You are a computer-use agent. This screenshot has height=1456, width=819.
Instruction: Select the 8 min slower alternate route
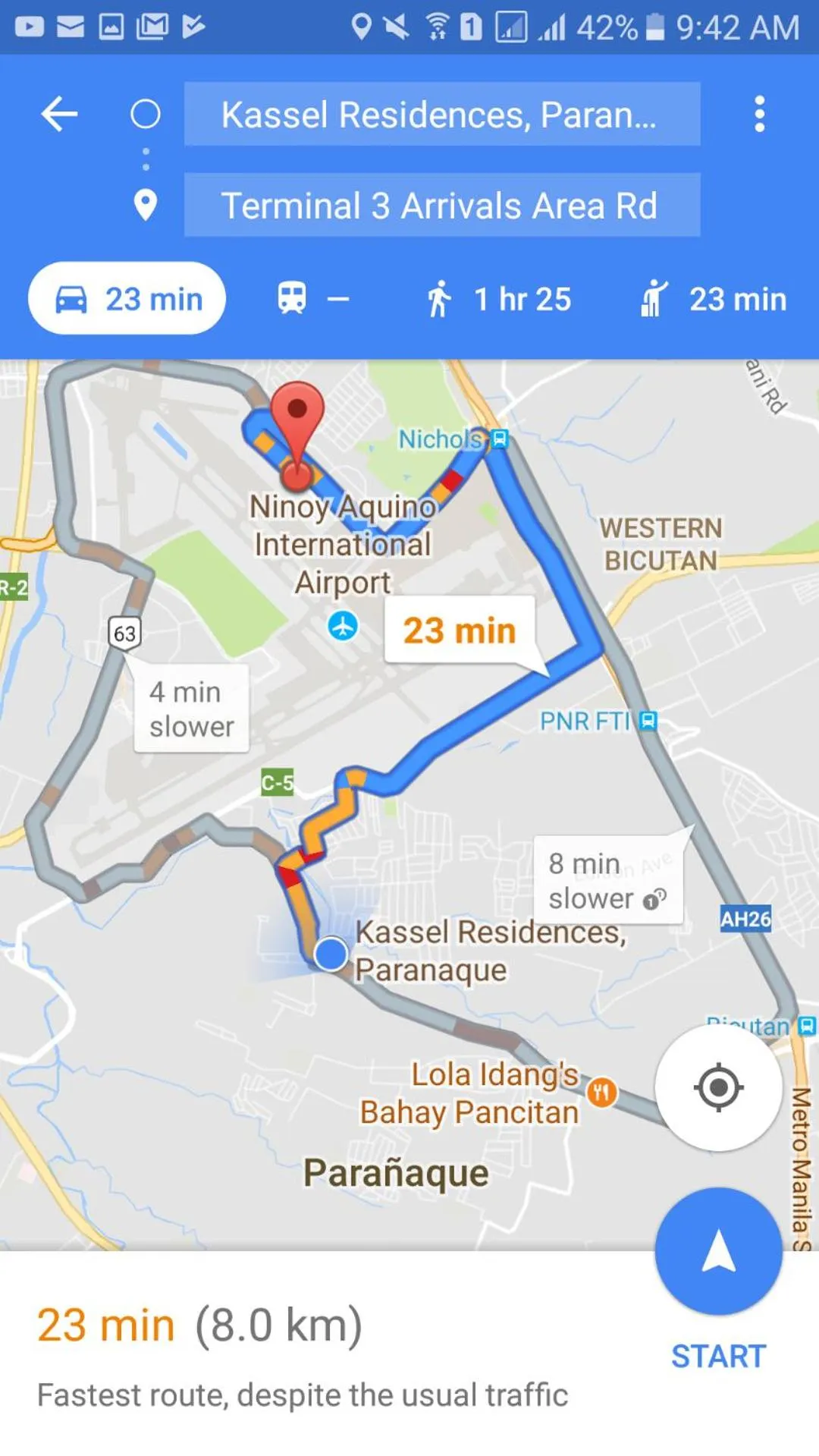pyautogui.click(x=607, y=880)
